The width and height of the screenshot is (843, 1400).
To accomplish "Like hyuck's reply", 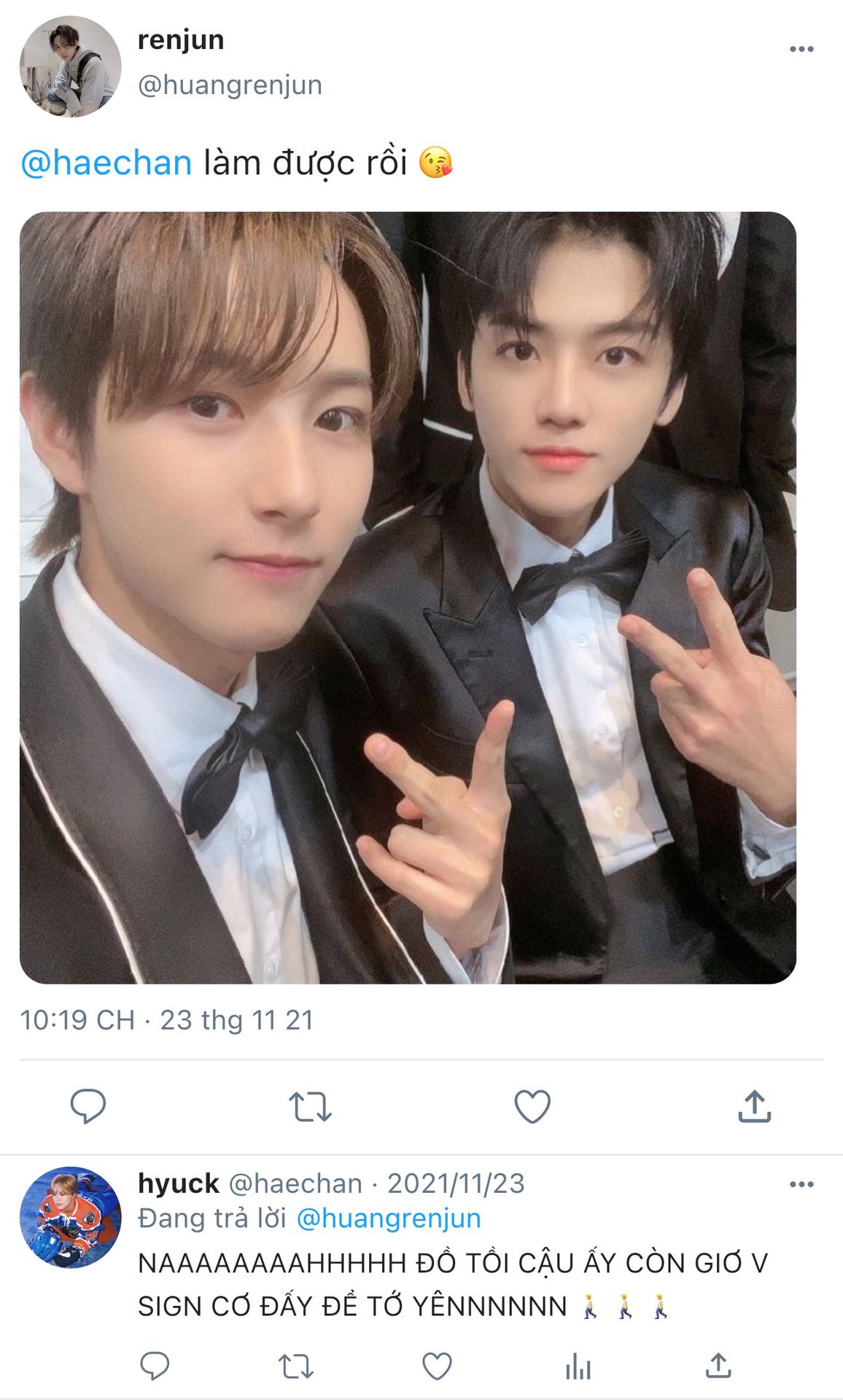I will (438, 1366).
